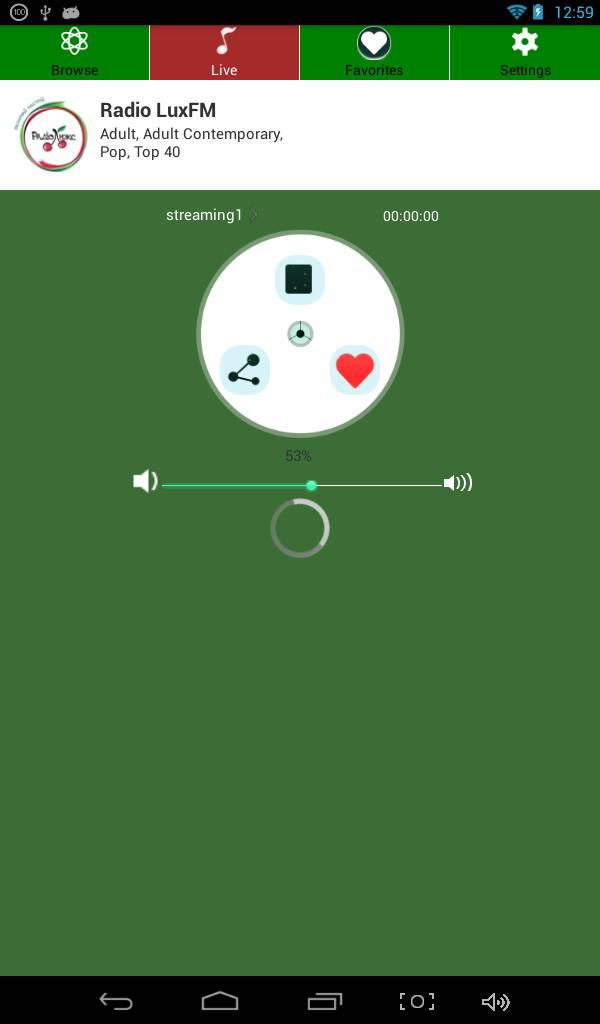This screenshot has height=1024, width=600.
Task: Set volume to maximum via loud speaker icon
Action: click(458, 483)
